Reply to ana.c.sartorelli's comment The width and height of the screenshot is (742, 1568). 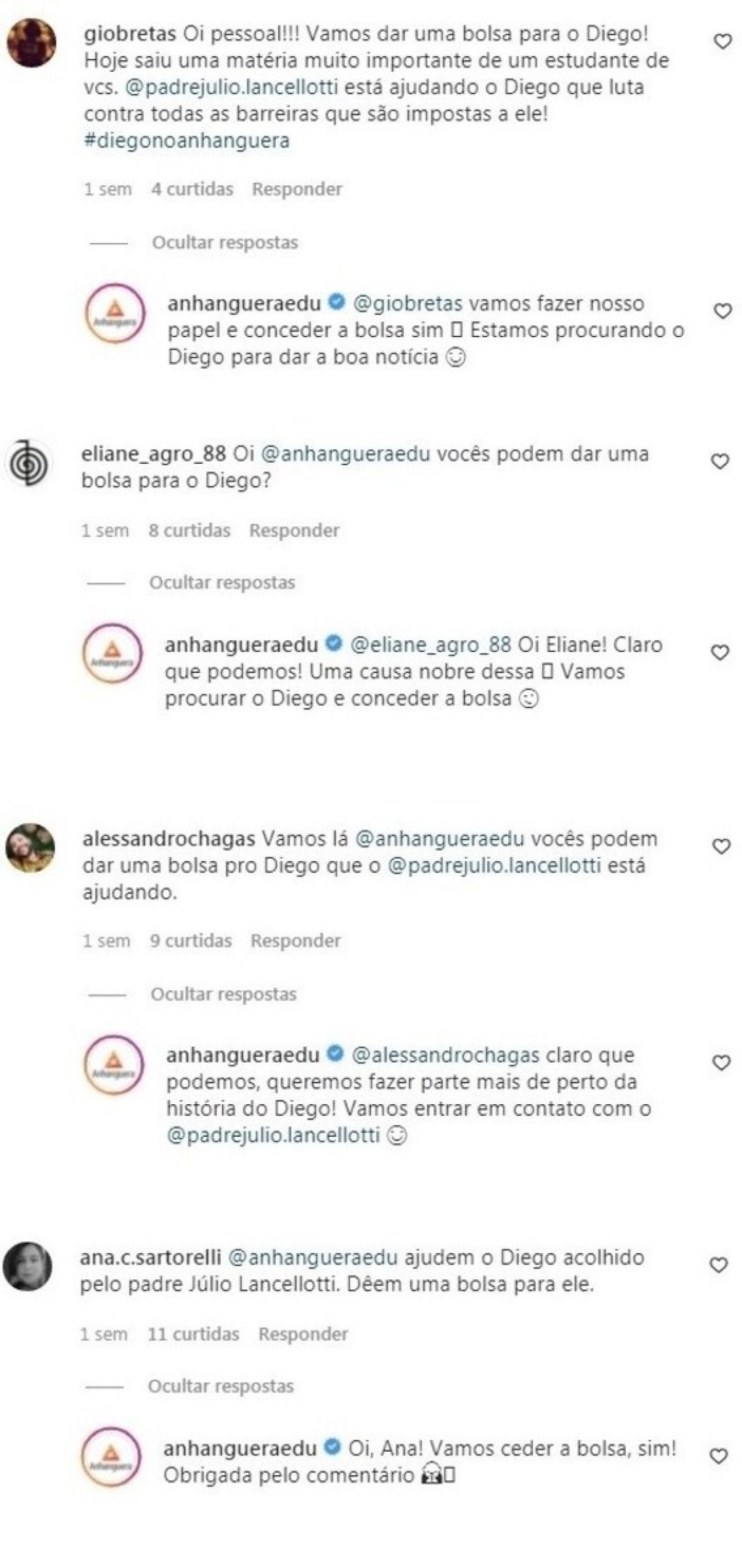303,1334
